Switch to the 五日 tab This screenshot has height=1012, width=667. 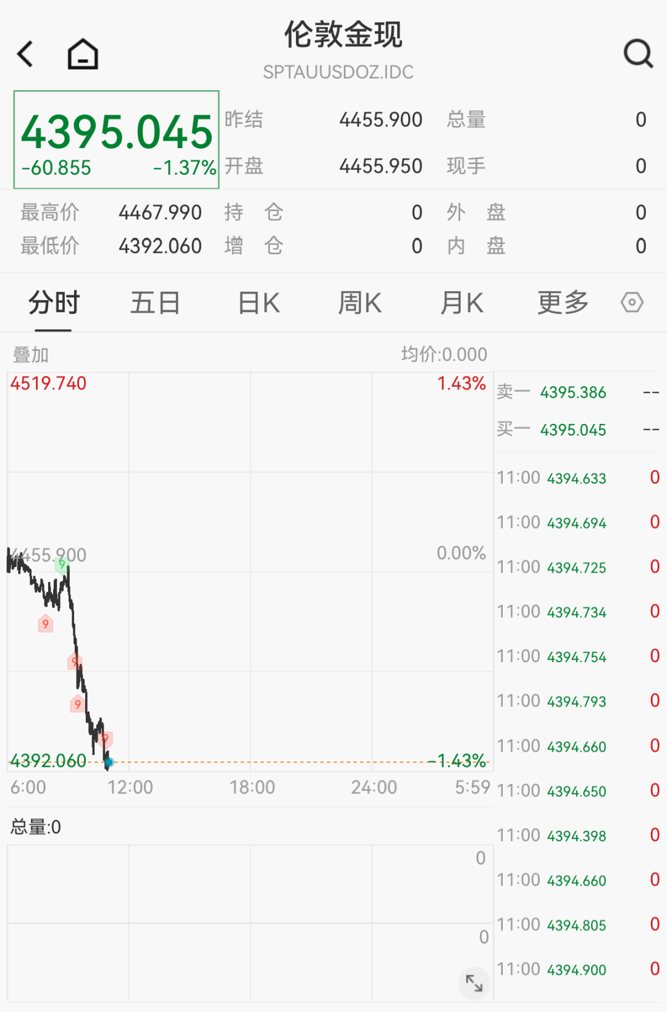tap(155, 303)
